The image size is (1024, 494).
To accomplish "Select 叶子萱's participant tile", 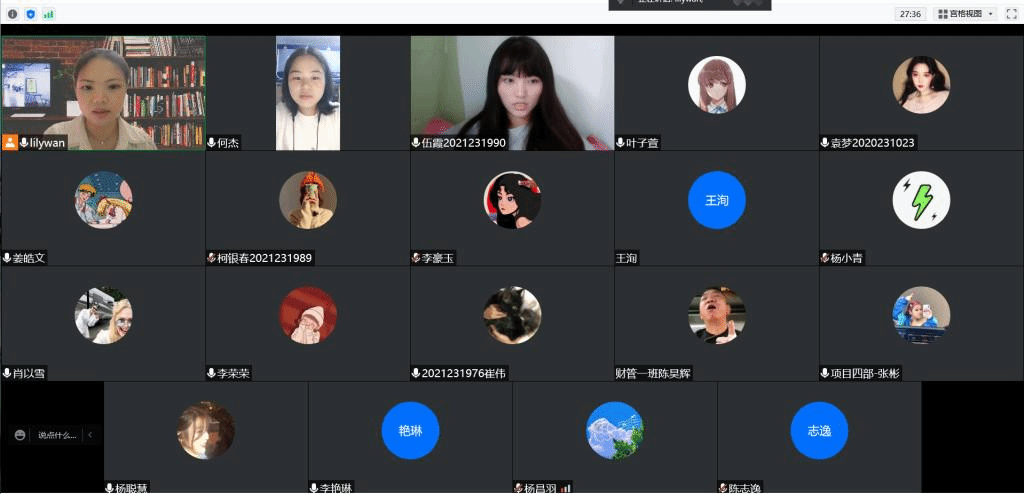I will pos(716,93).
